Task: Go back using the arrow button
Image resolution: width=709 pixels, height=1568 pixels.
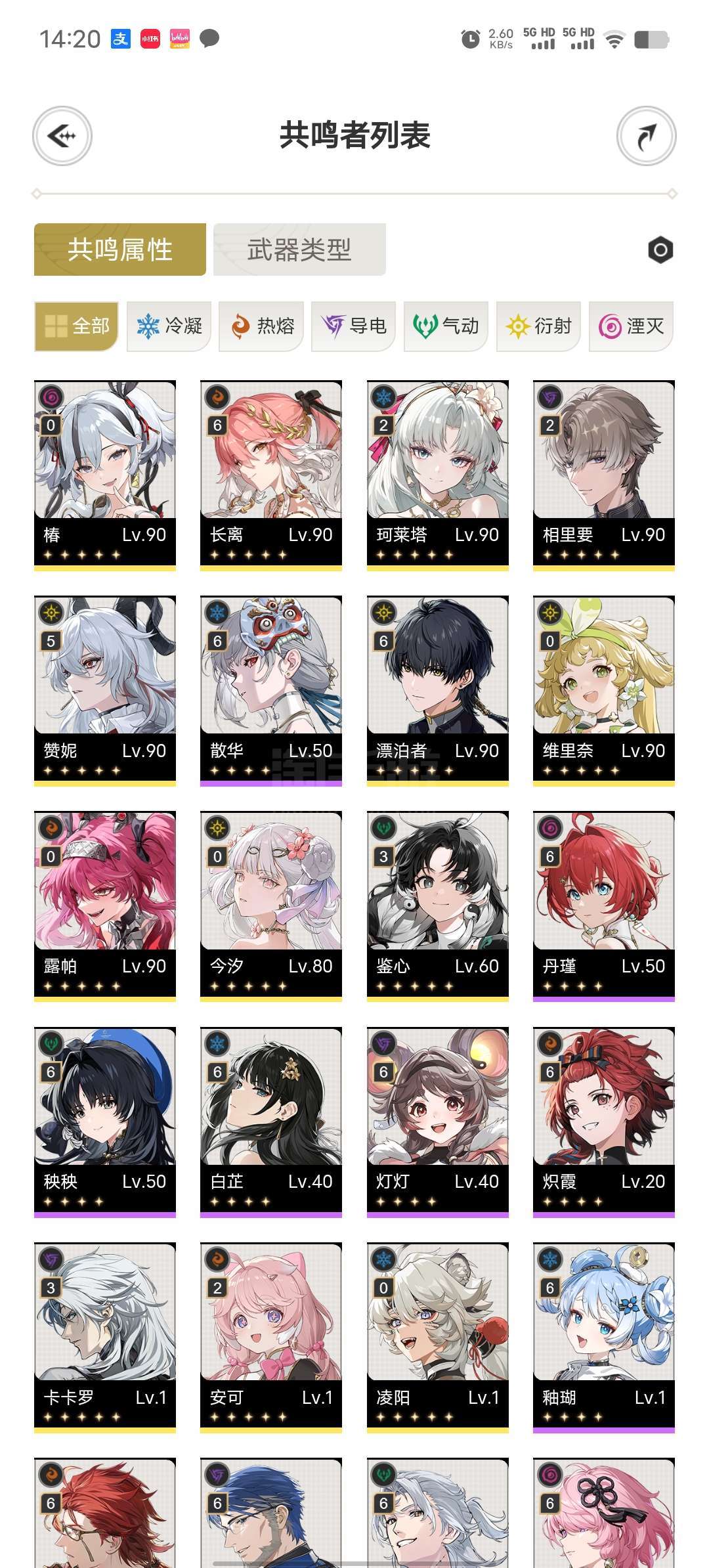Action: point(62,136)
